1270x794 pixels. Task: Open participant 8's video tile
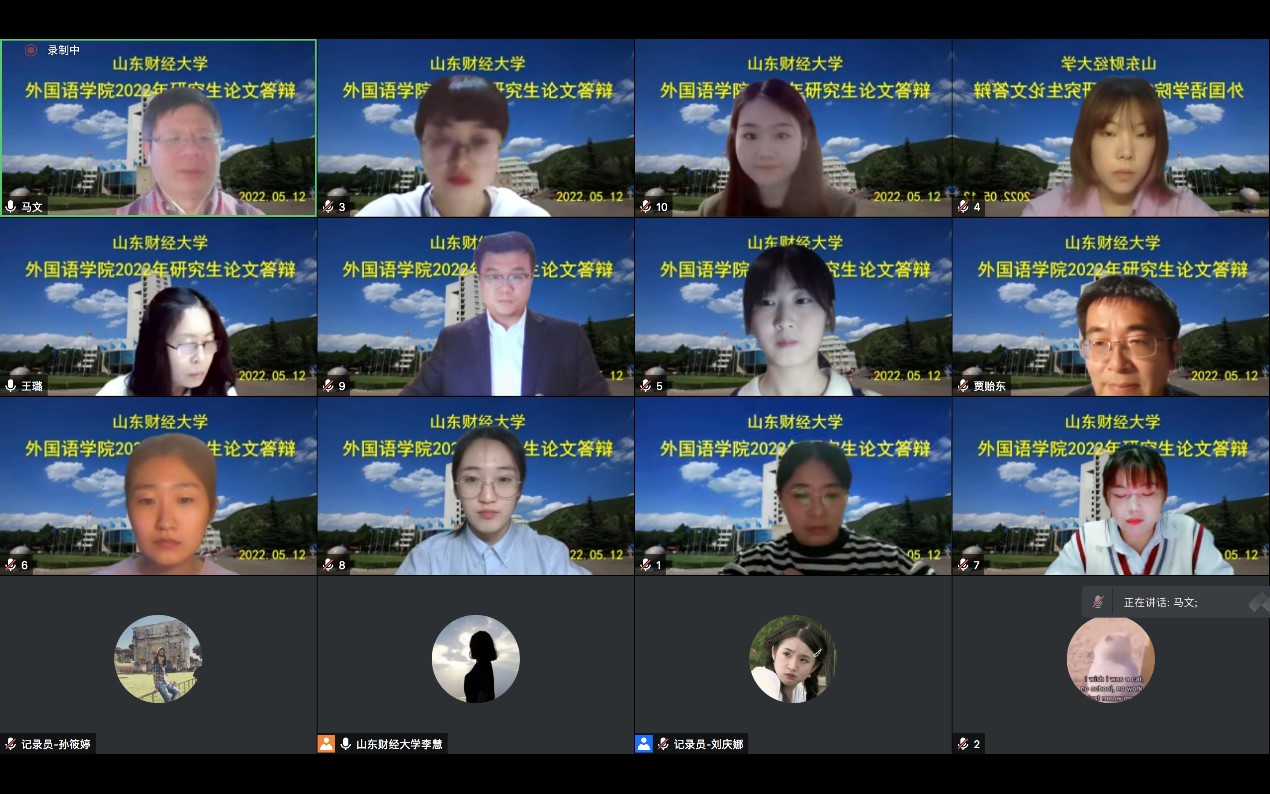pyautogui.click(x=475, y=486)
